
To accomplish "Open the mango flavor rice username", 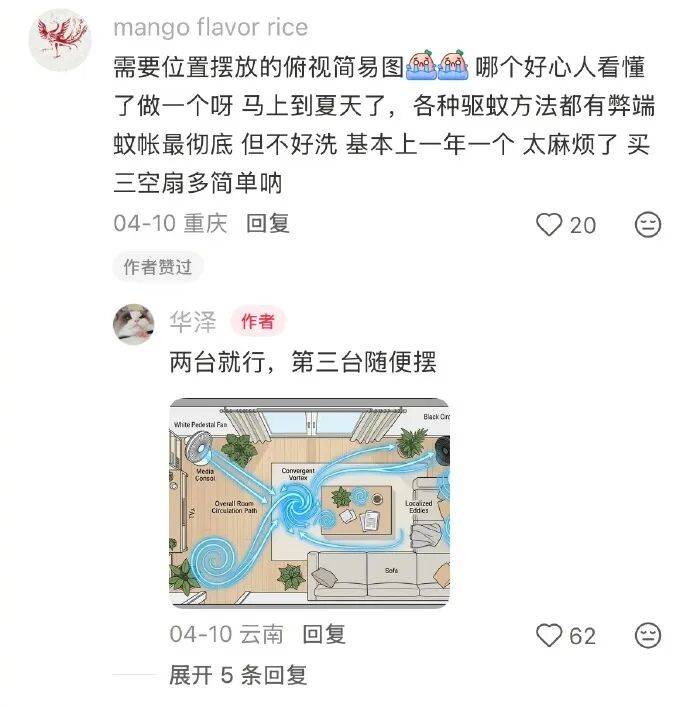I will tap(211, 28).
